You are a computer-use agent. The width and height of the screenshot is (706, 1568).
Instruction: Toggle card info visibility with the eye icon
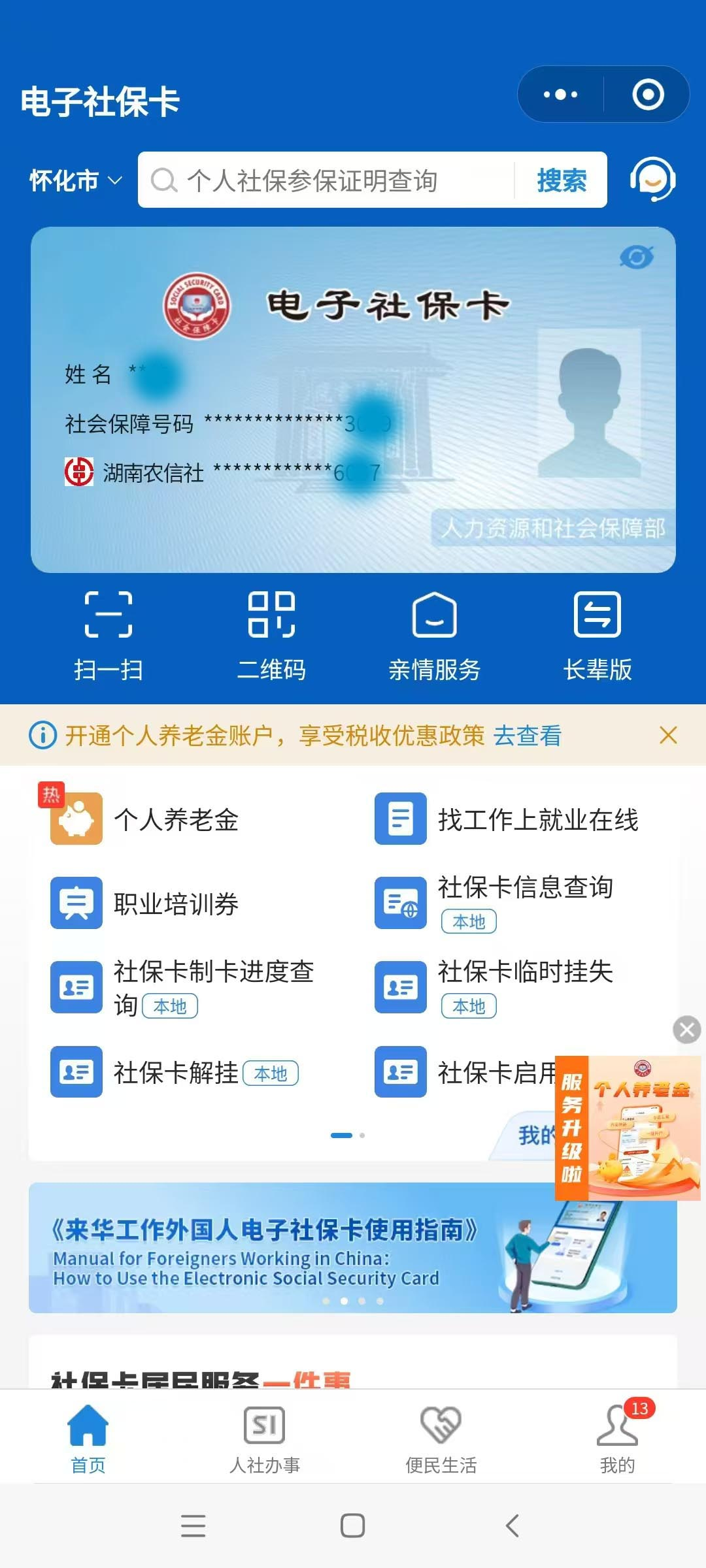click(x=636, y=257)
